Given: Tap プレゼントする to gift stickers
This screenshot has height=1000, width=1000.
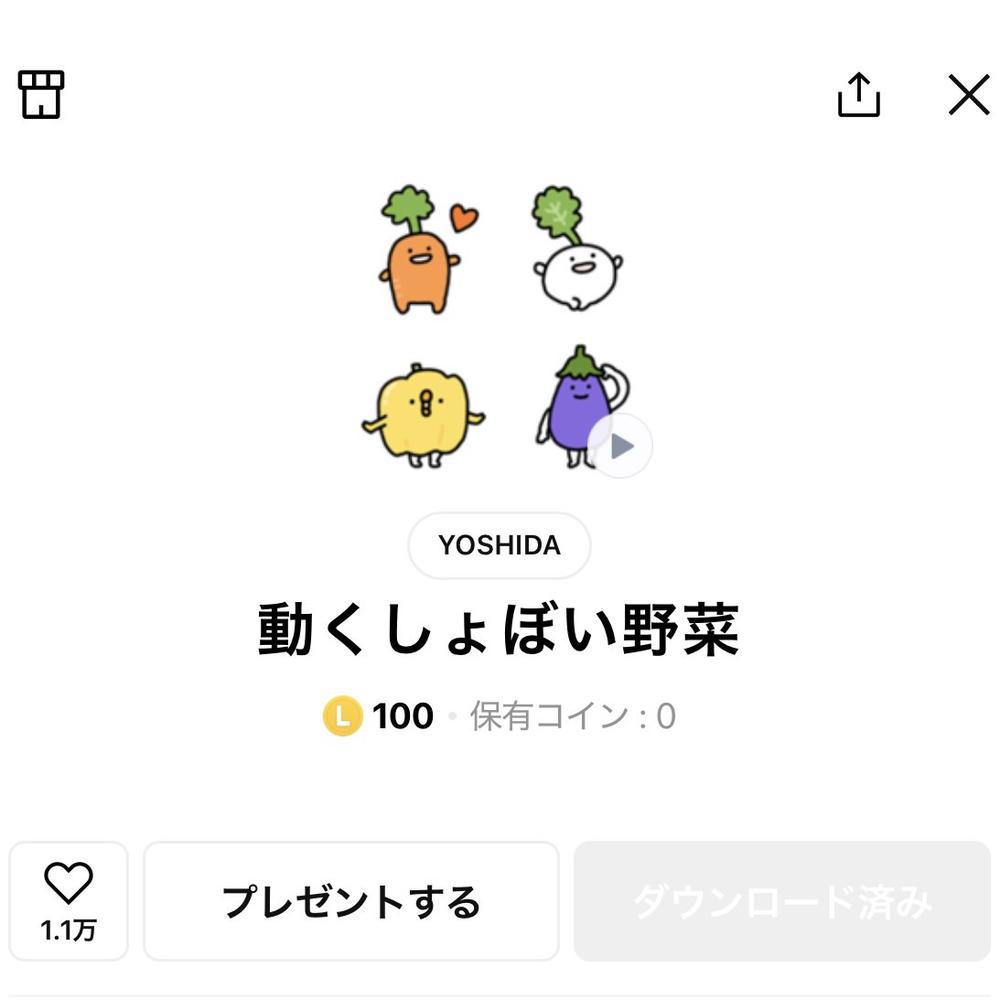Looking at the screenshot, I should point(351,901).
